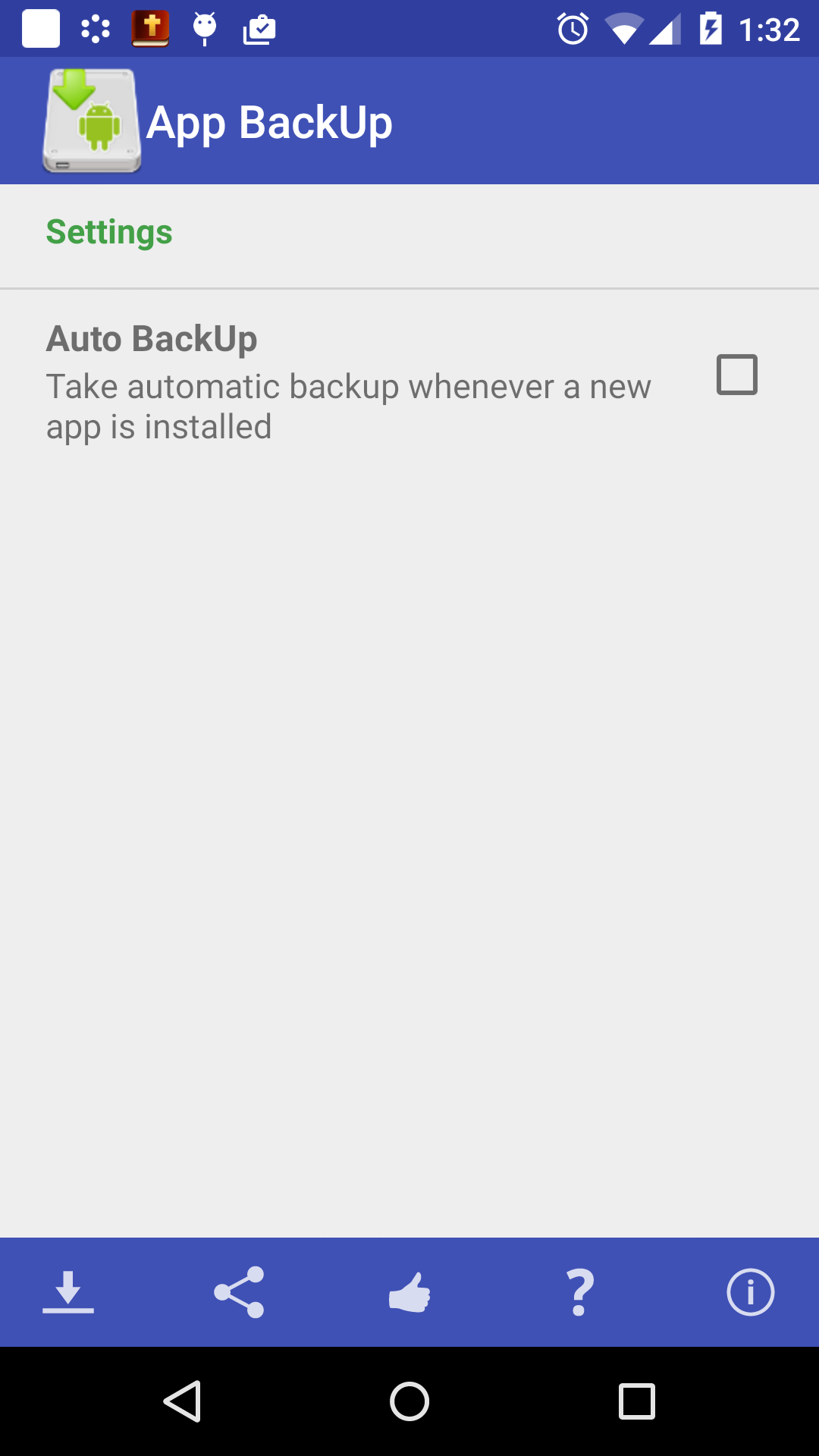Tap the download icon in bottom bar
Screen dimensions: 819x1456
[x=68, y=1292]
